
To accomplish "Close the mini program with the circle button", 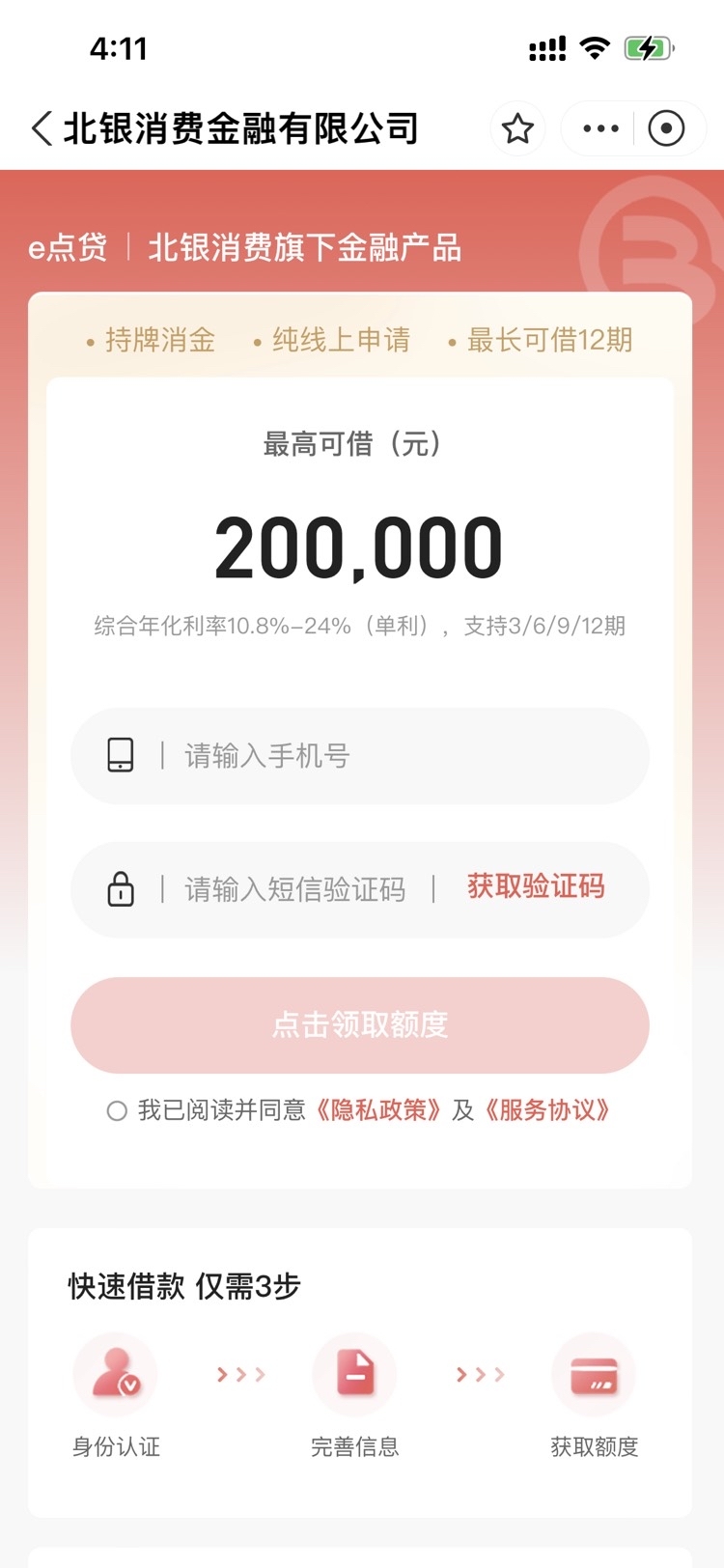I will point(666,128).
